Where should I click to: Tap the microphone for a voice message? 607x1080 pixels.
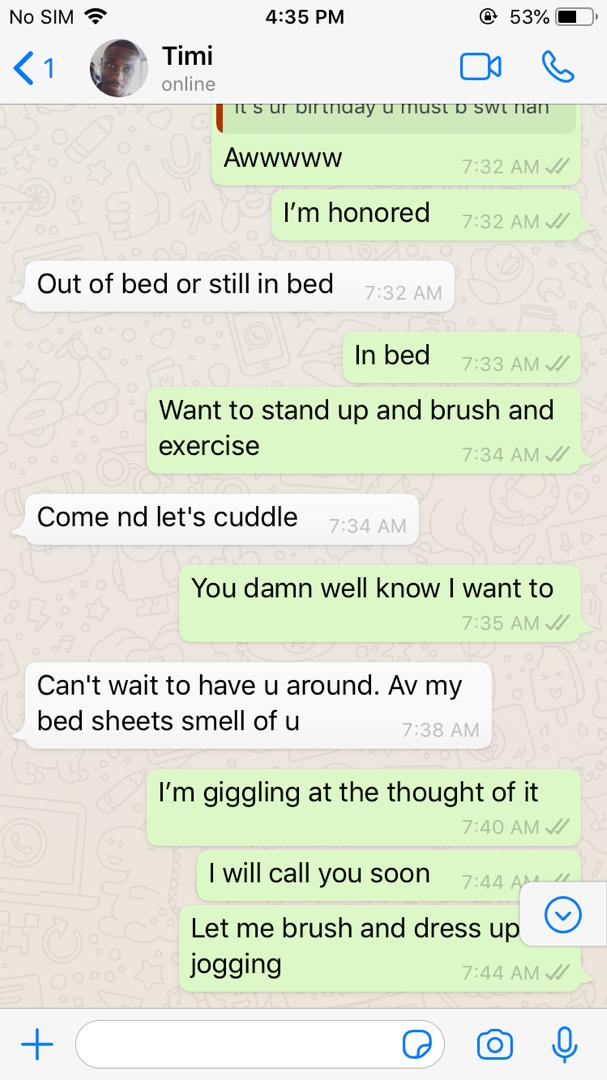coord(564,1045)
